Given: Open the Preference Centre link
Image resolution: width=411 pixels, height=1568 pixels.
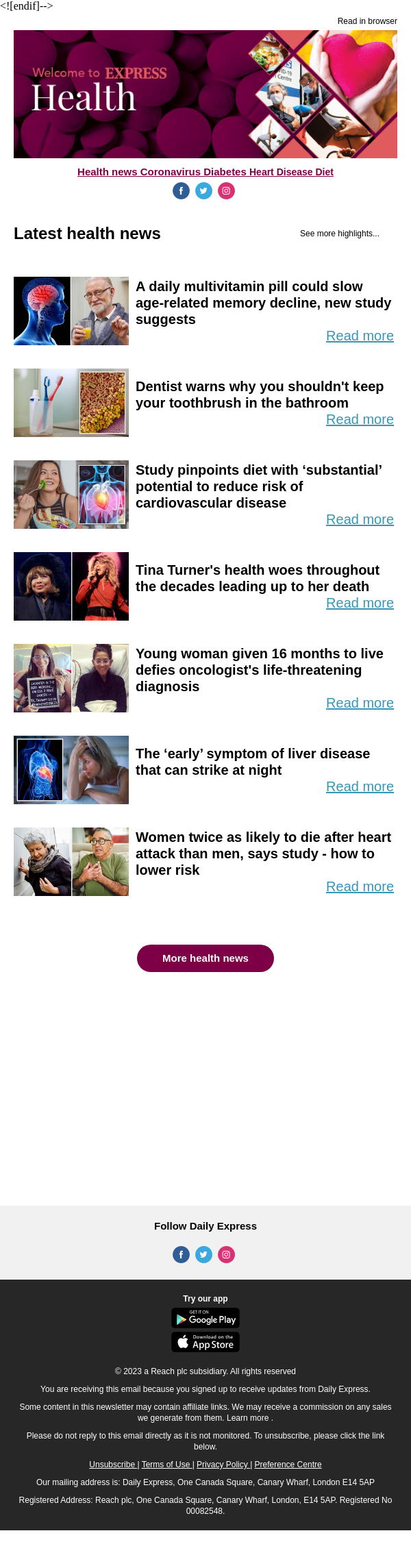Looking at the screenshot, I should click(288, 1465).
